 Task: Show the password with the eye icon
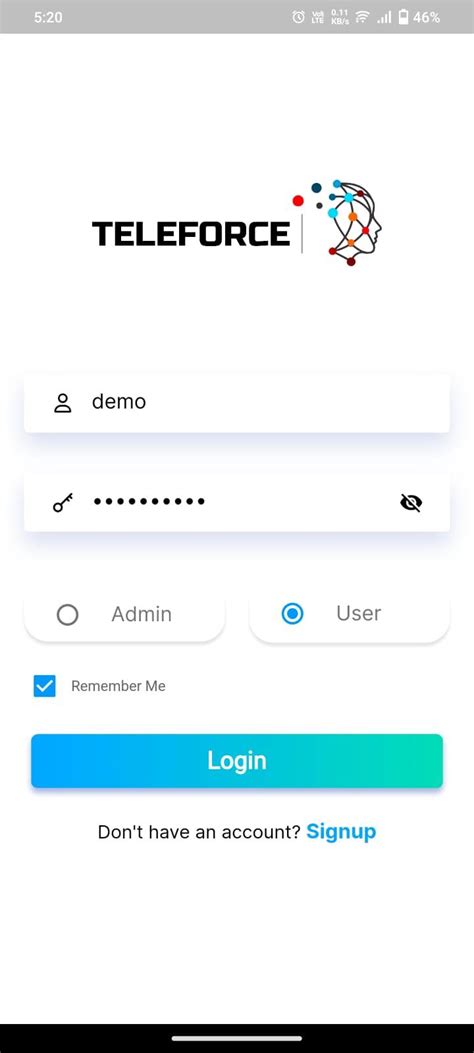pos(410,502)
